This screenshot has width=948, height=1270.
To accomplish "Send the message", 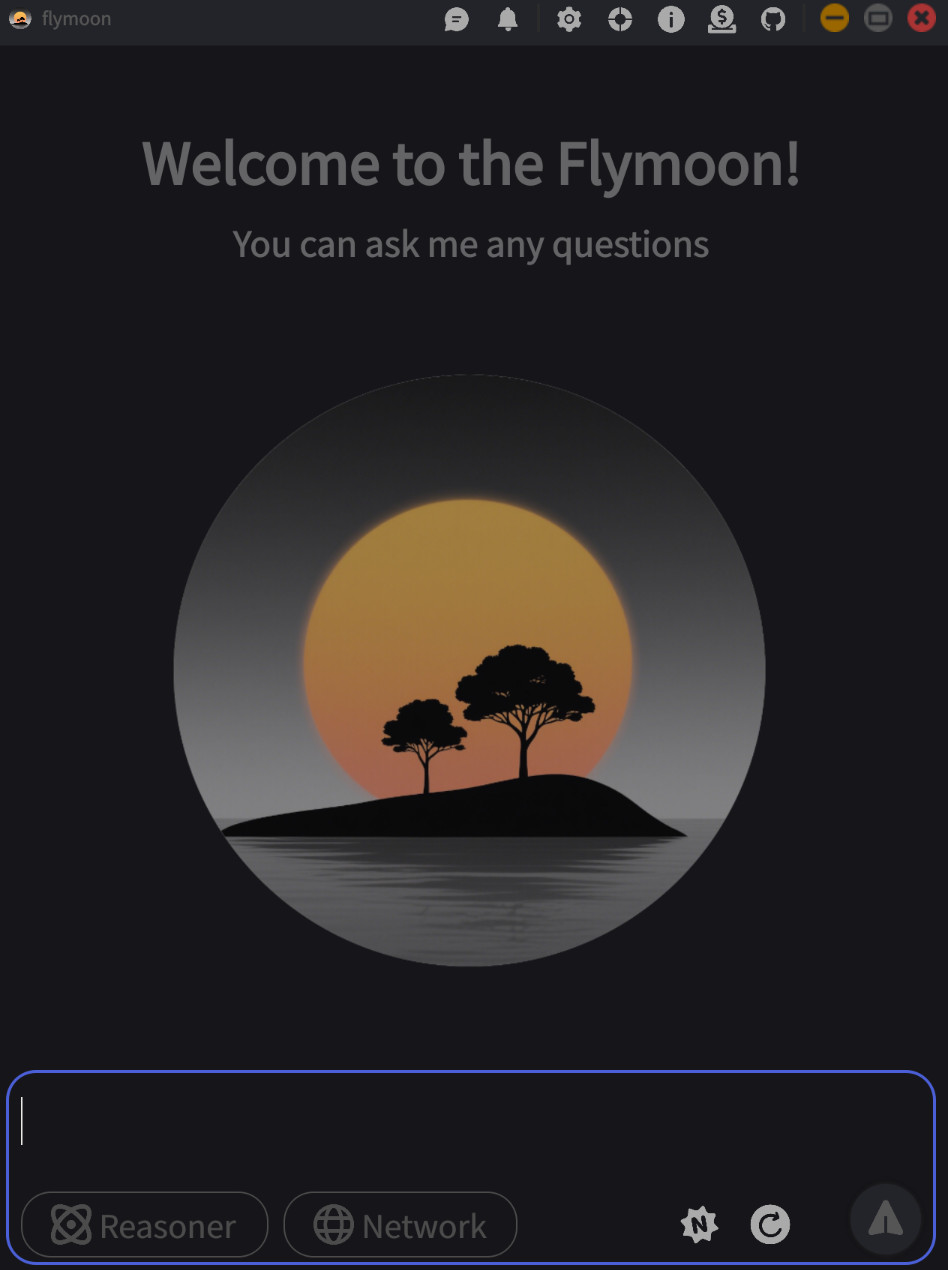I will [885, 1219].
